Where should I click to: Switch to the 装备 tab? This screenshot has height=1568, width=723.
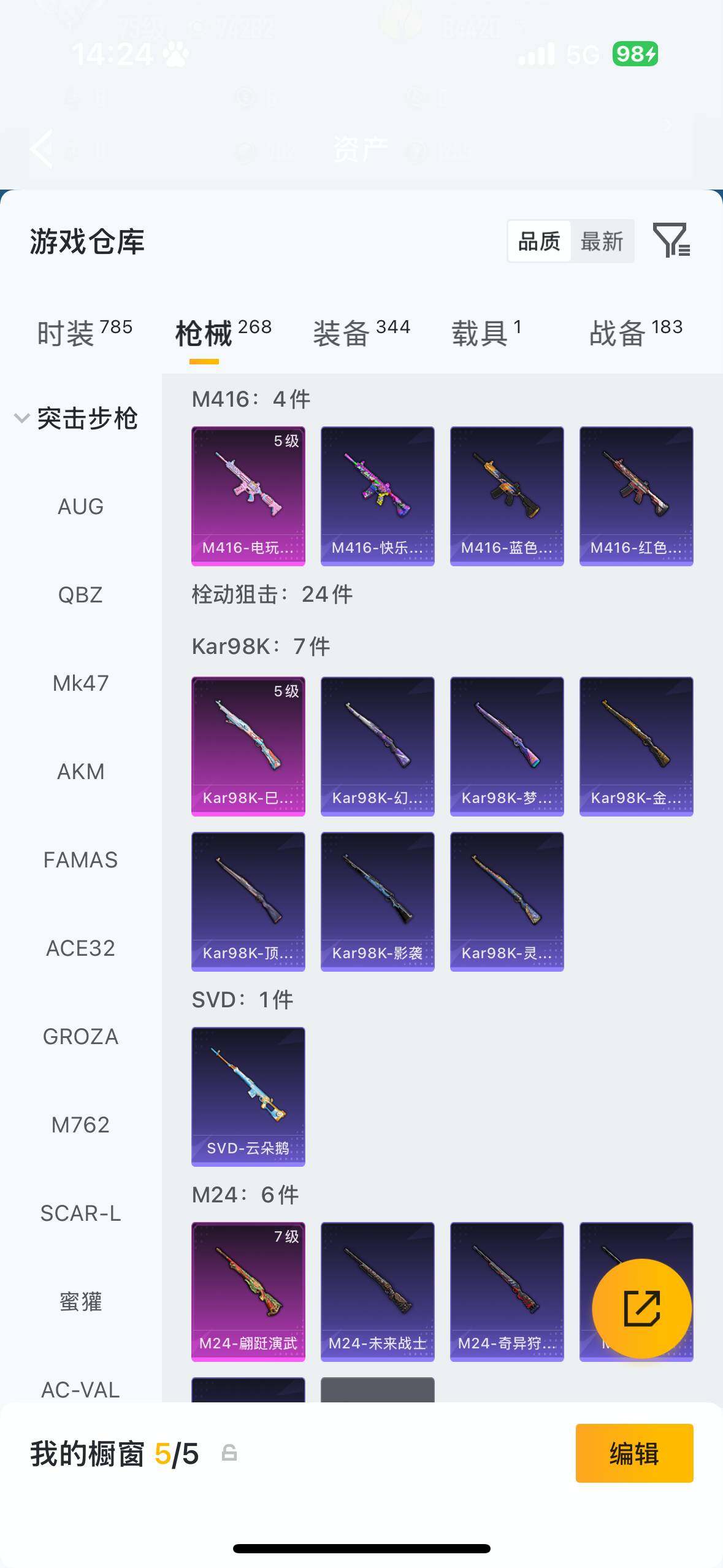(361, 333)
